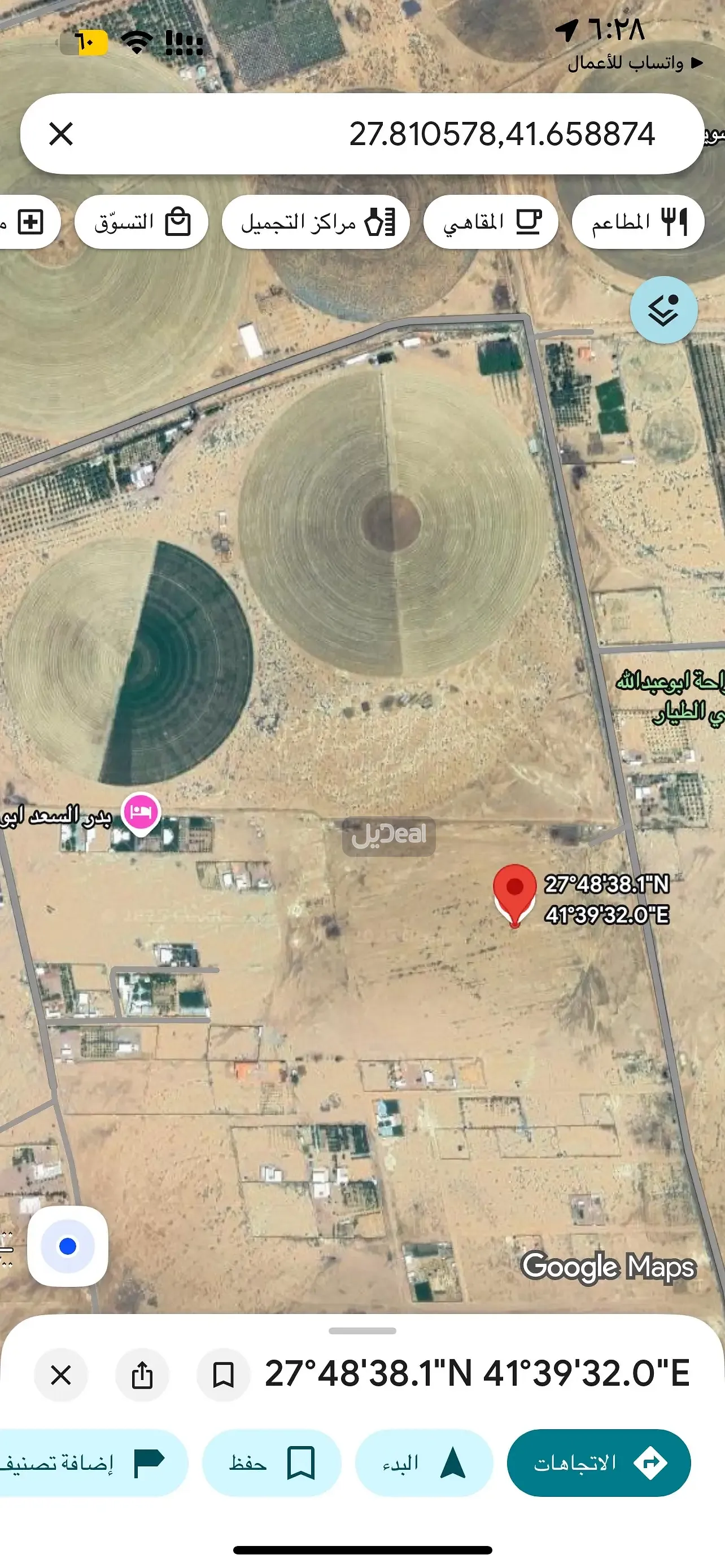Select the المطاعم restaurants chip
Screen dimensions: 725x1568
[x=638, y=222]
